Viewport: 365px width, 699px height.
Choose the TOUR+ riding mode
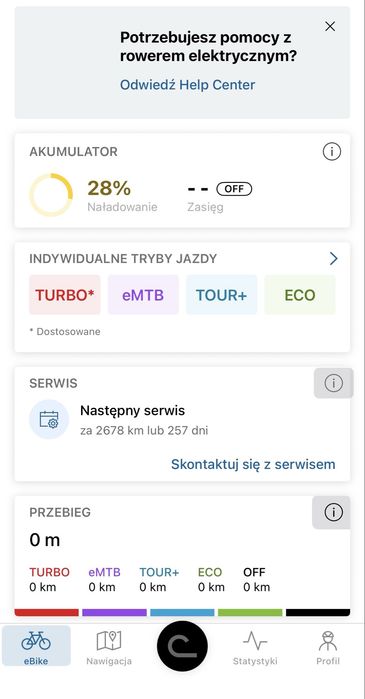click(221, 295)
